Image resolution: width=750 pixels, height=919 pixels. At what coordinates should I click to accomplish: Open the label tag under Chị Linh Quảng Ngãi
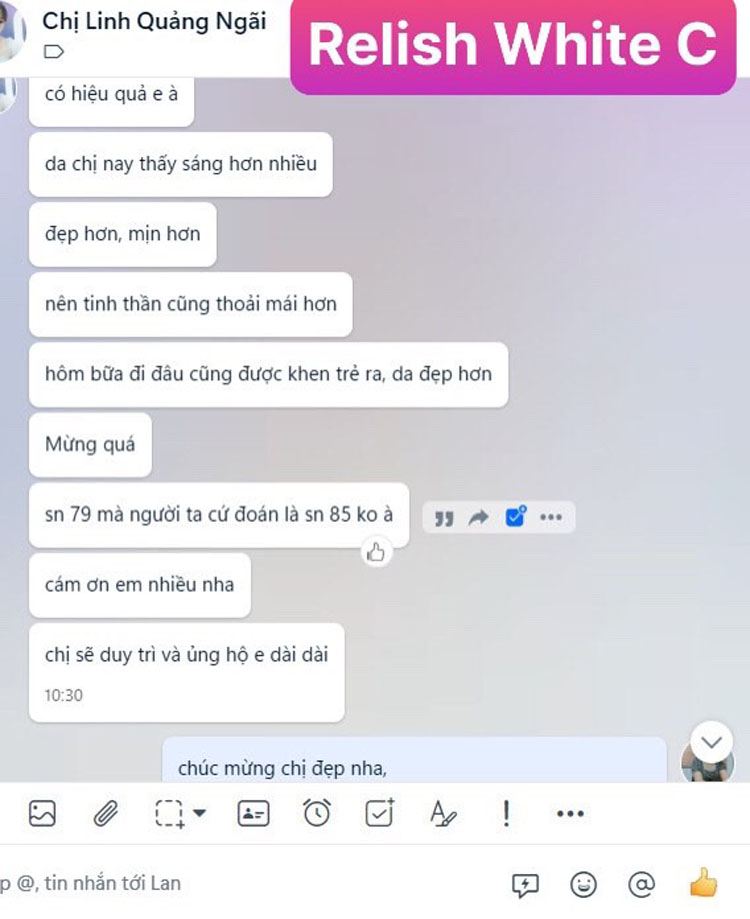54,52
